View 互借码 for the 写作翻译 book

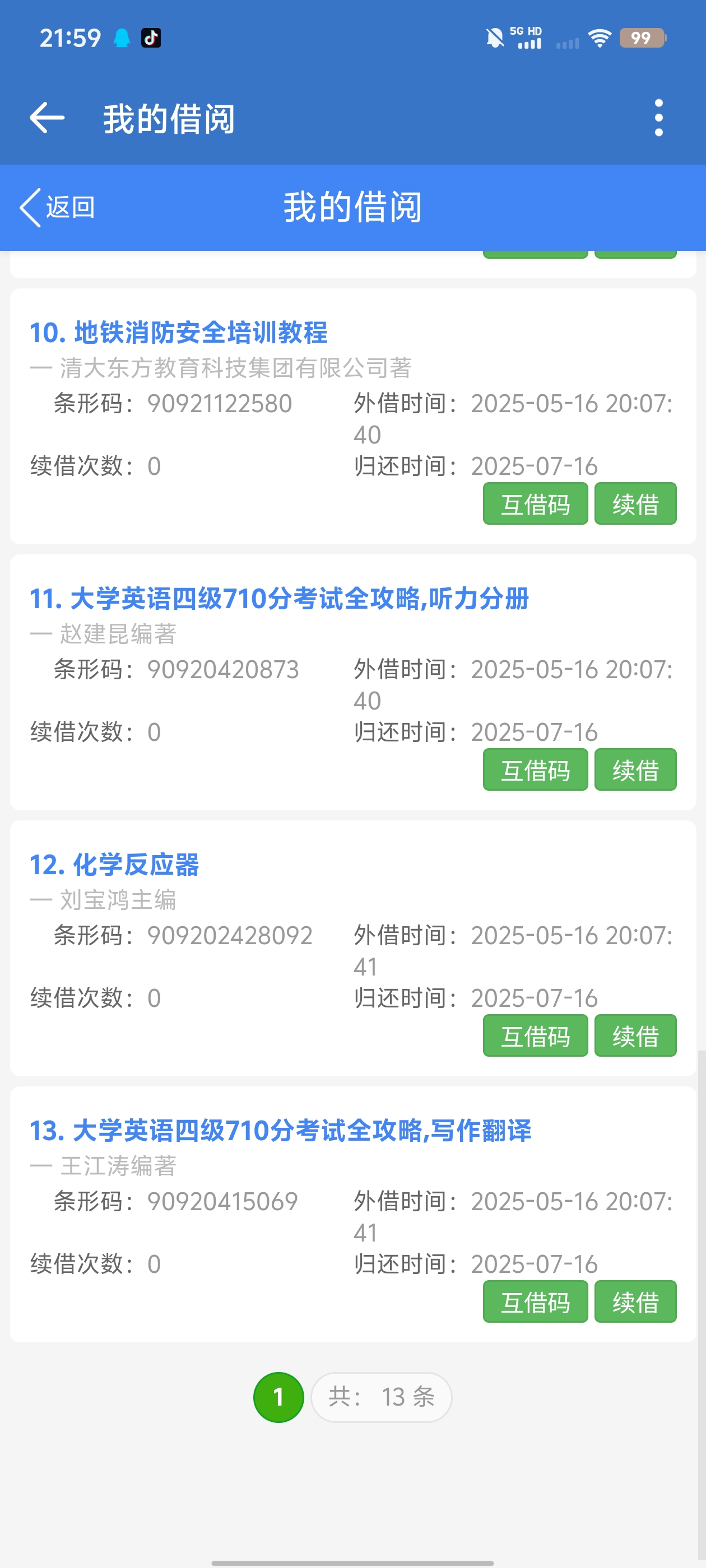pos(535,1301)
